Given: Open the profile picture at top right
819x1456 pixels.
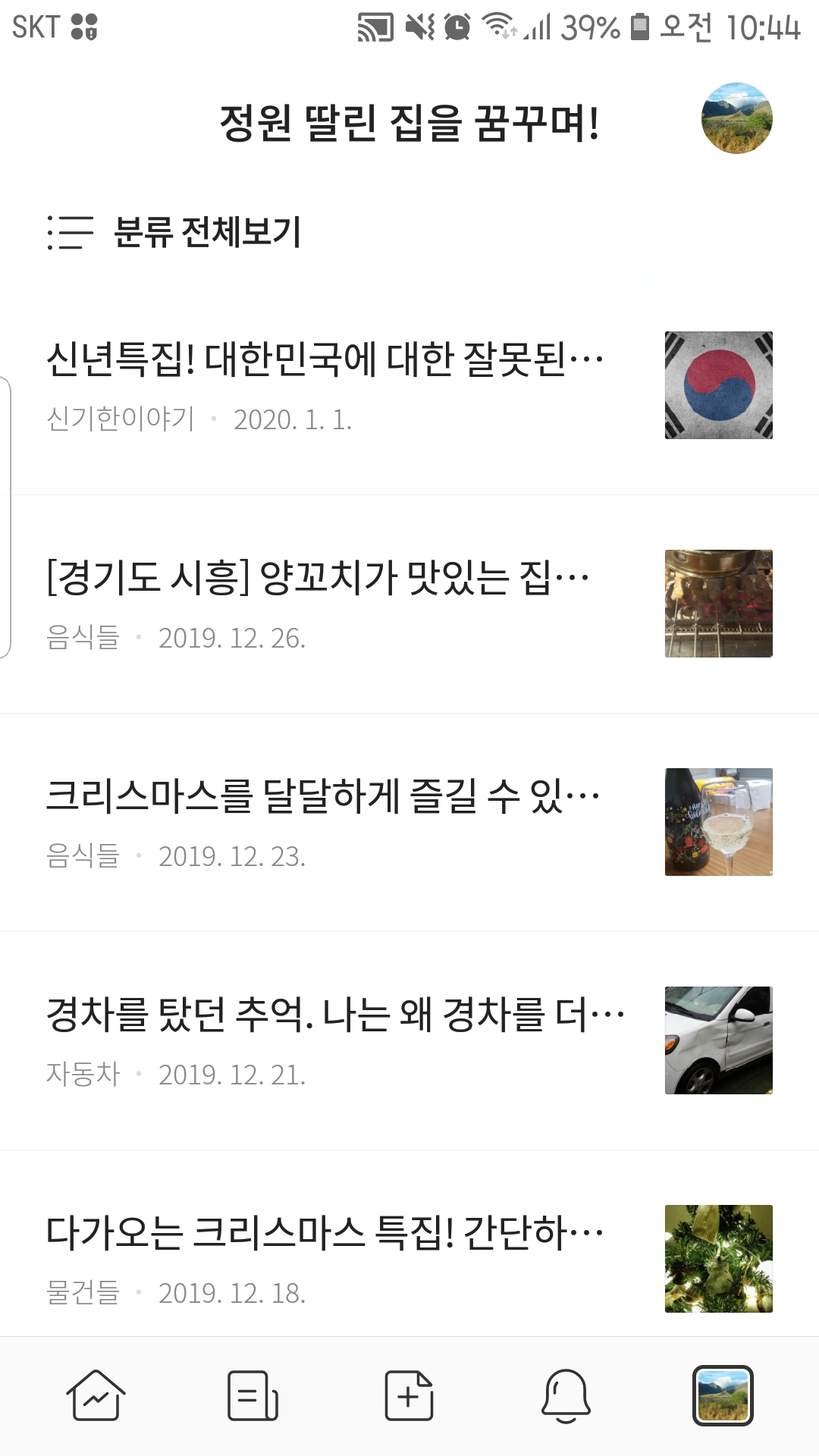Looking at the screenshot, I should 736,118.
